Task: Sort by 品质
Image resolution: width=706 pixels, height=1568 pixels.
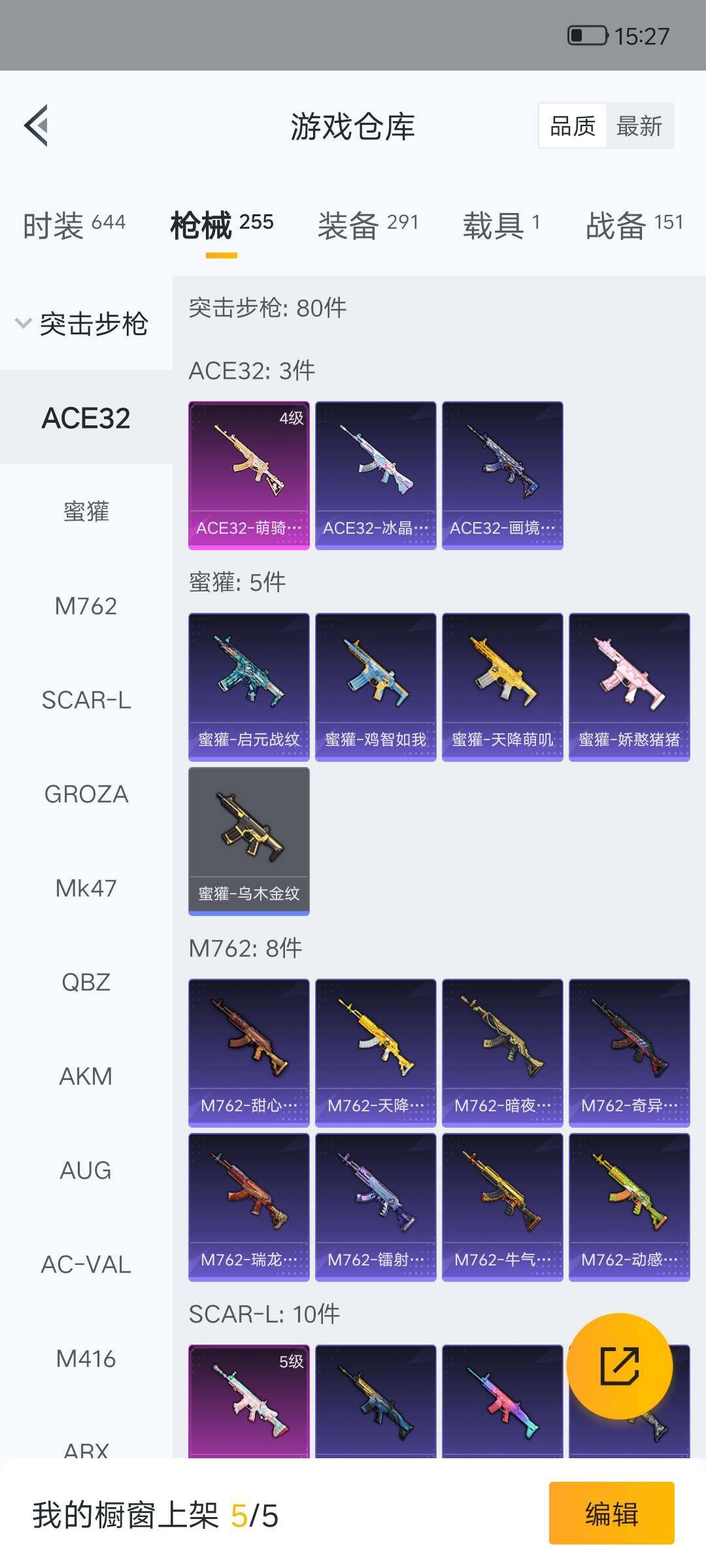Action: (573, 126)
